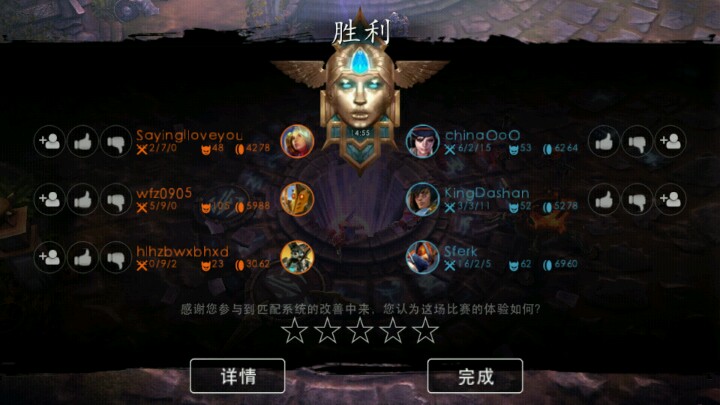The height and width of the screenshot is (405, 720).
Task: Upvote KingDashan
Action: tap(604, 200)
